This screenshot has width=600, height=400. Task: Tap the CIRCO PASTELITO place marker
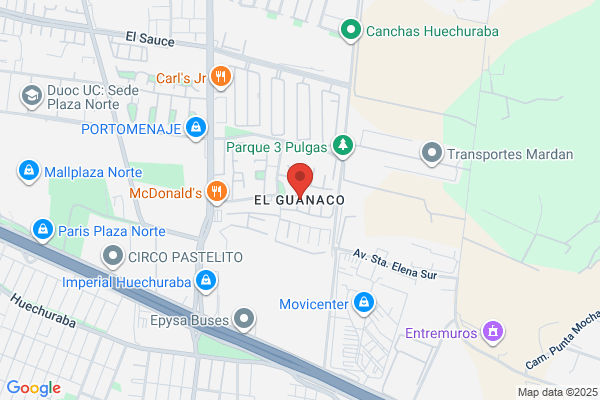coord(113,256)
